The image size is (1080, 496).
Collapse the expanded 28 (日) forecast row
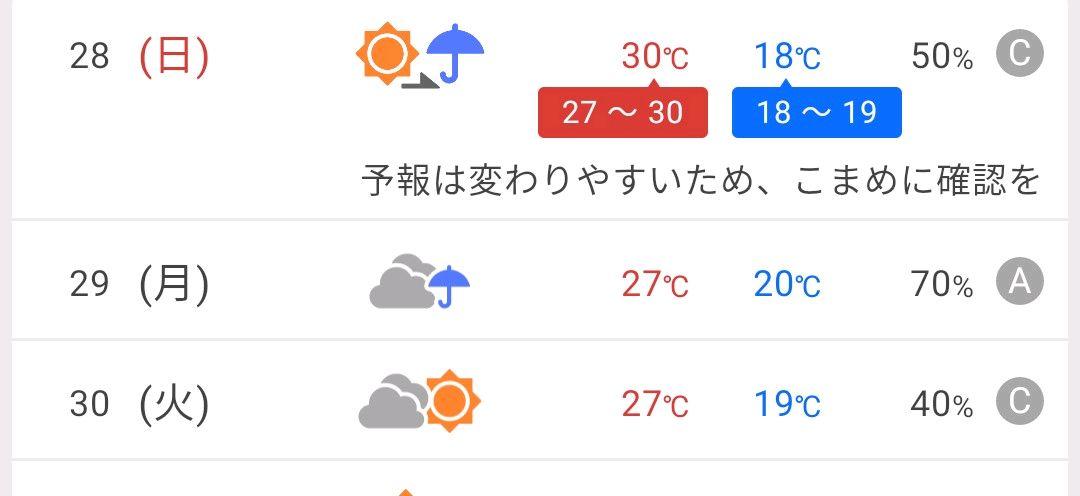(x=540, y=56)
